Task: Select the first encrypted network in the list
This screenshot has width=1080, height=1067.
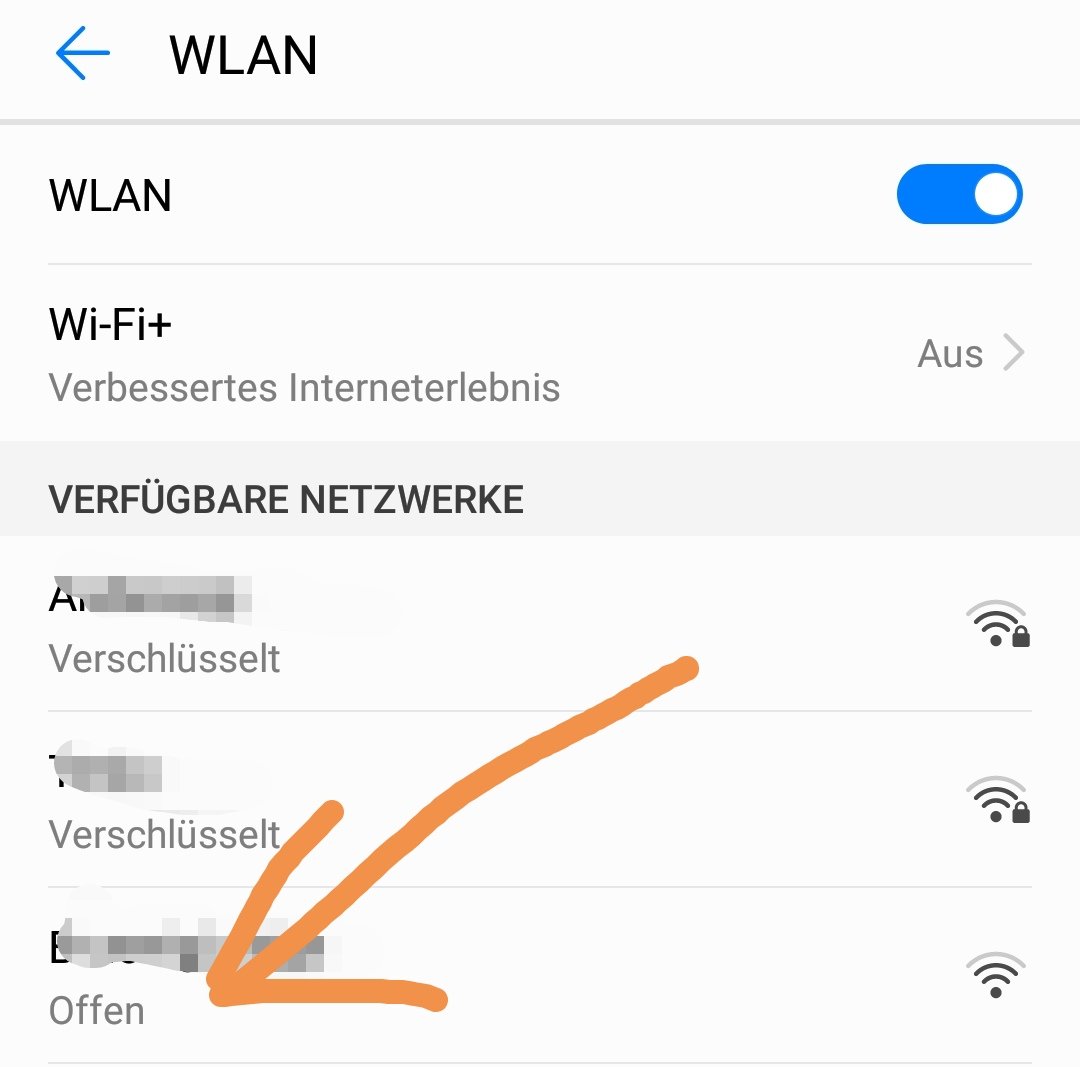Action: pyautogui.click(x=538, y=625)
